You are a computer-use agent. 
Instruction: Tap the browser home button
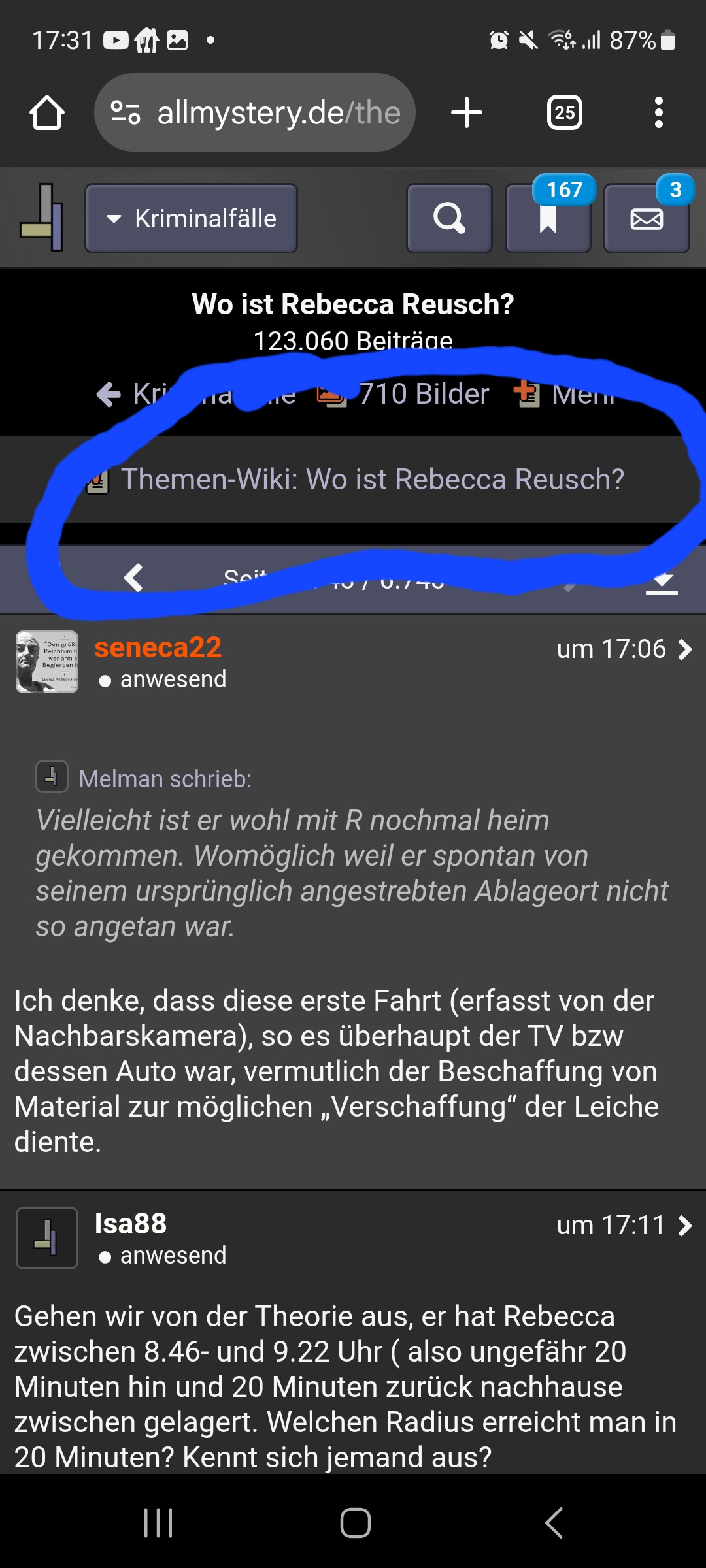pos(47,113)
